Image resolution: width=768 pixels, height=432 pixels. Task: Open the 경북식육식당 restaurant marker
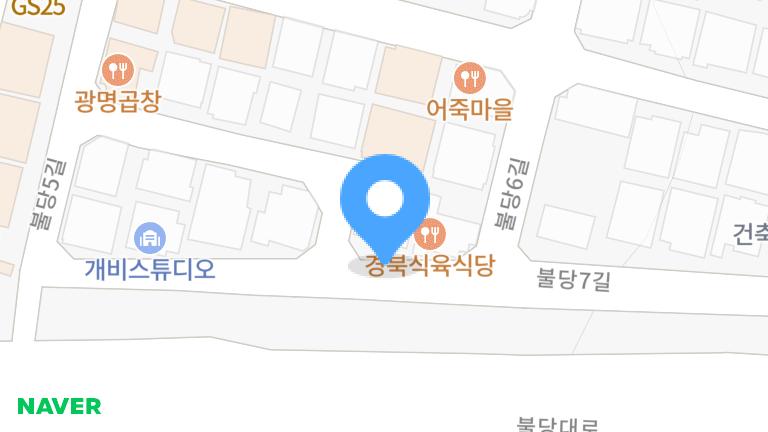pos(431,235)
